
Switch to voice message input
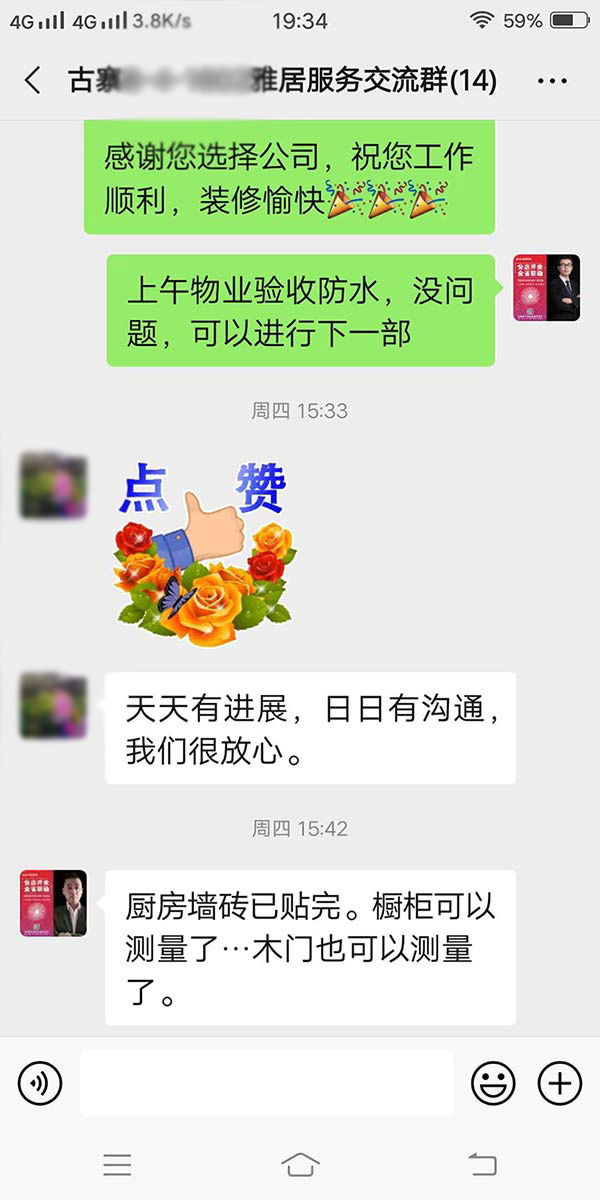tap(40, 1083)
